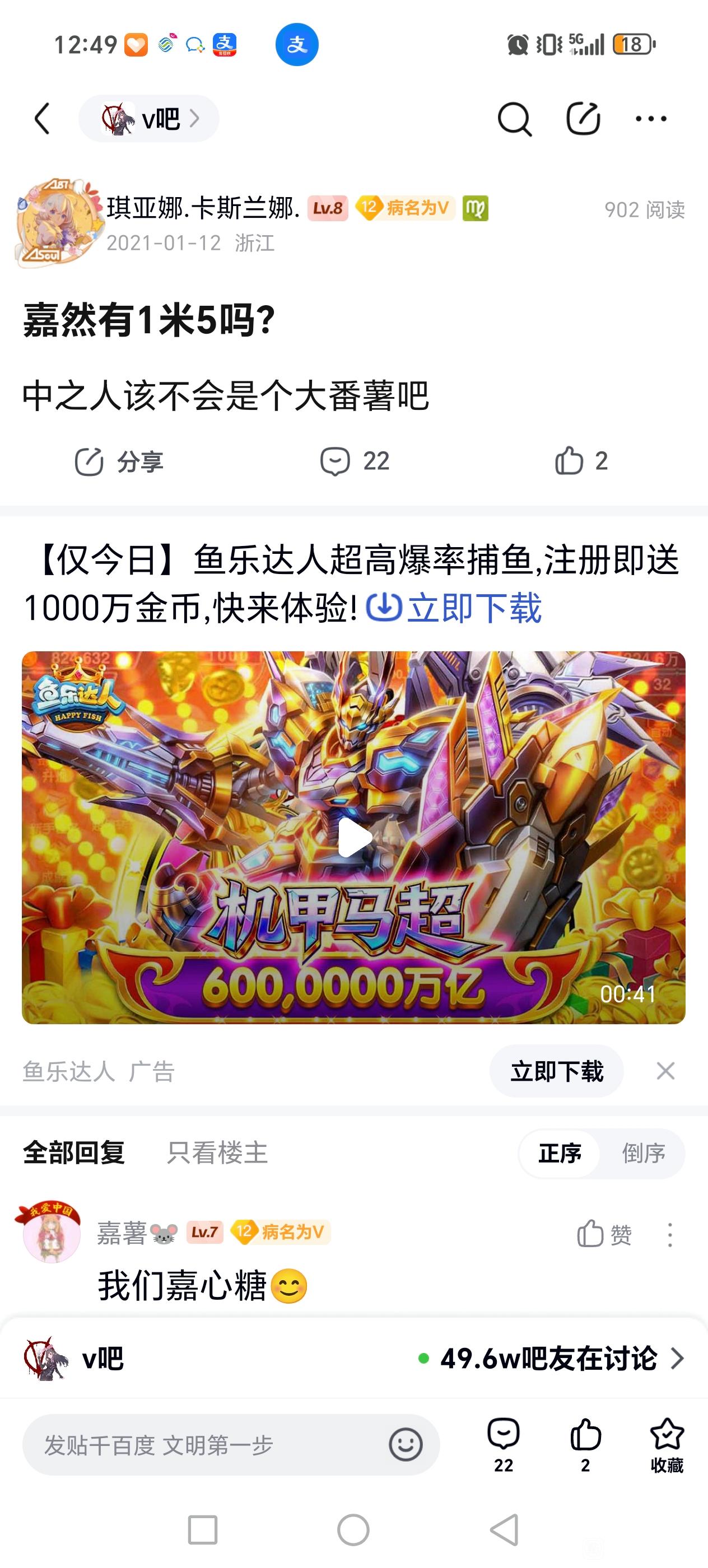The image size is (708, 1568).
Task: Dismiss the 鱼乐达人 ad
Action: click(x=665, y=1071)
